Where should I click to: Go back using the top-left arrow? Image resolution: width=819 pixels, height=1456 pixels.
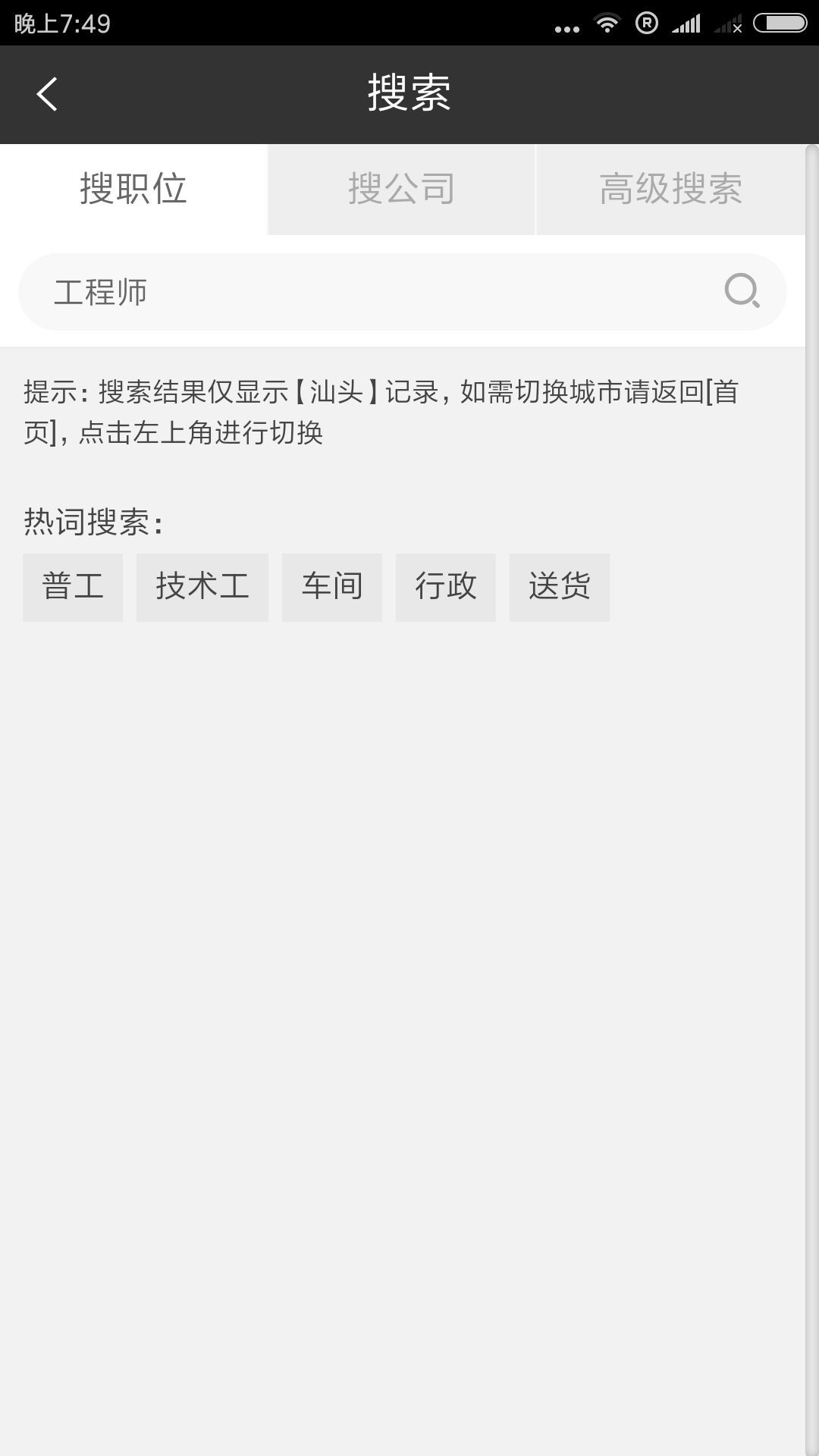point(47,95)
